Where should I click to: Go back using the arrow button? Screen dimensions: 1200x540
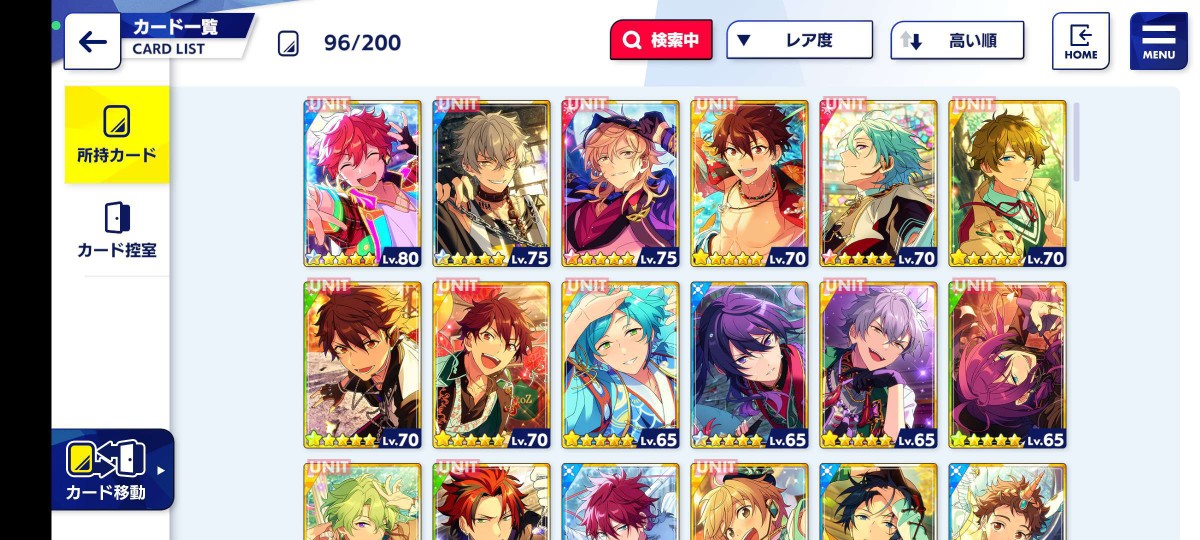(92, 41)
